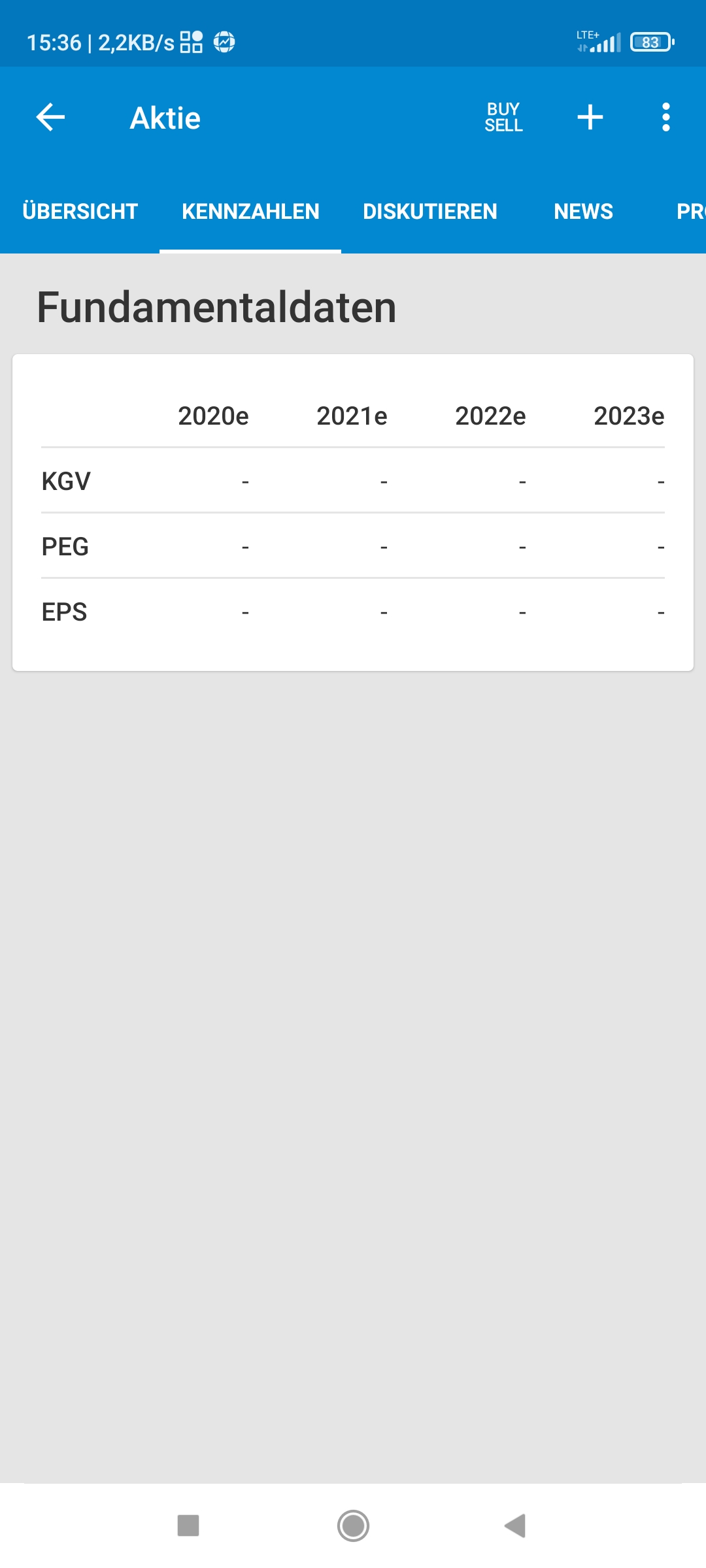706x1568 pixels.
Task: Switch to the News tab
Action: click(x=583, y=212)
